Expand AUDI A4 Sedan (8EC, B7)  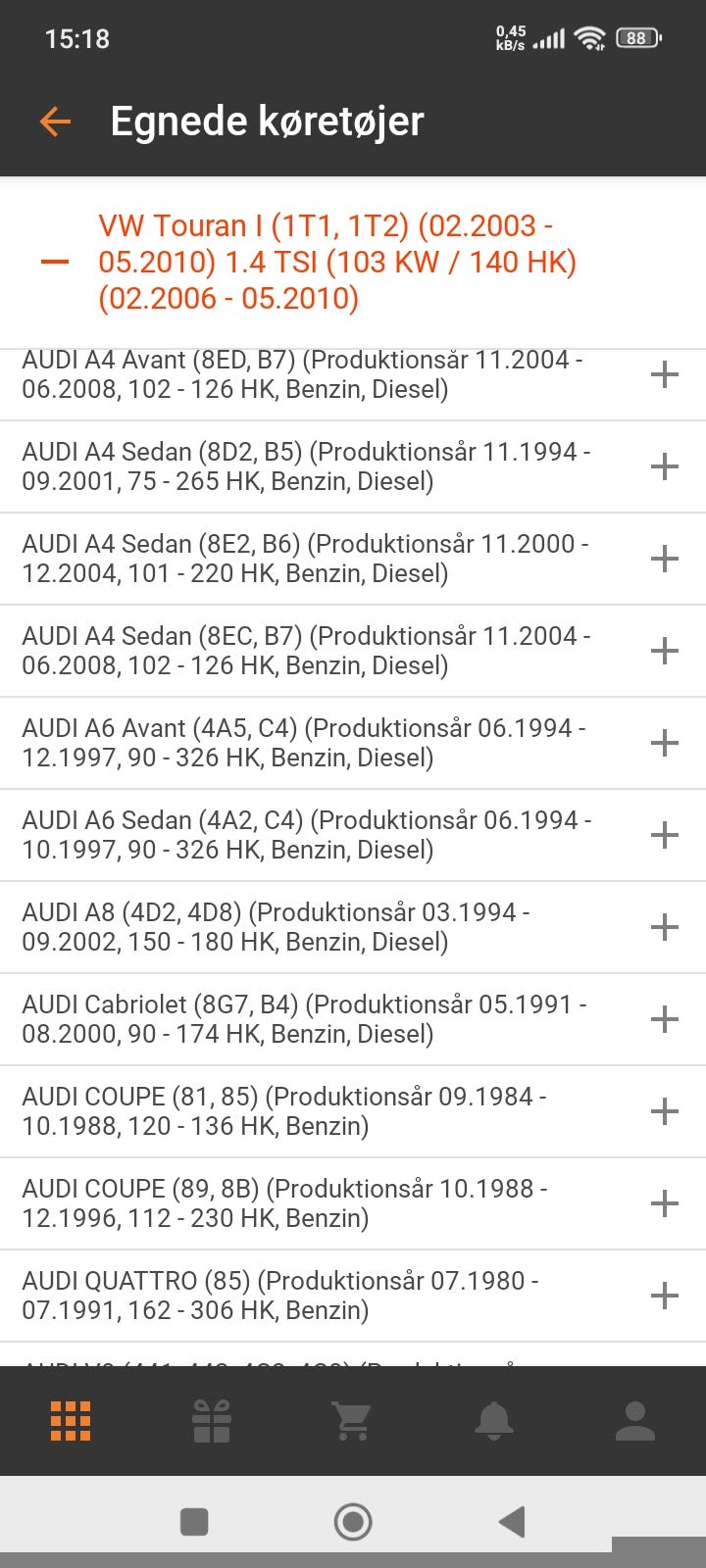[x=665, y=651]
